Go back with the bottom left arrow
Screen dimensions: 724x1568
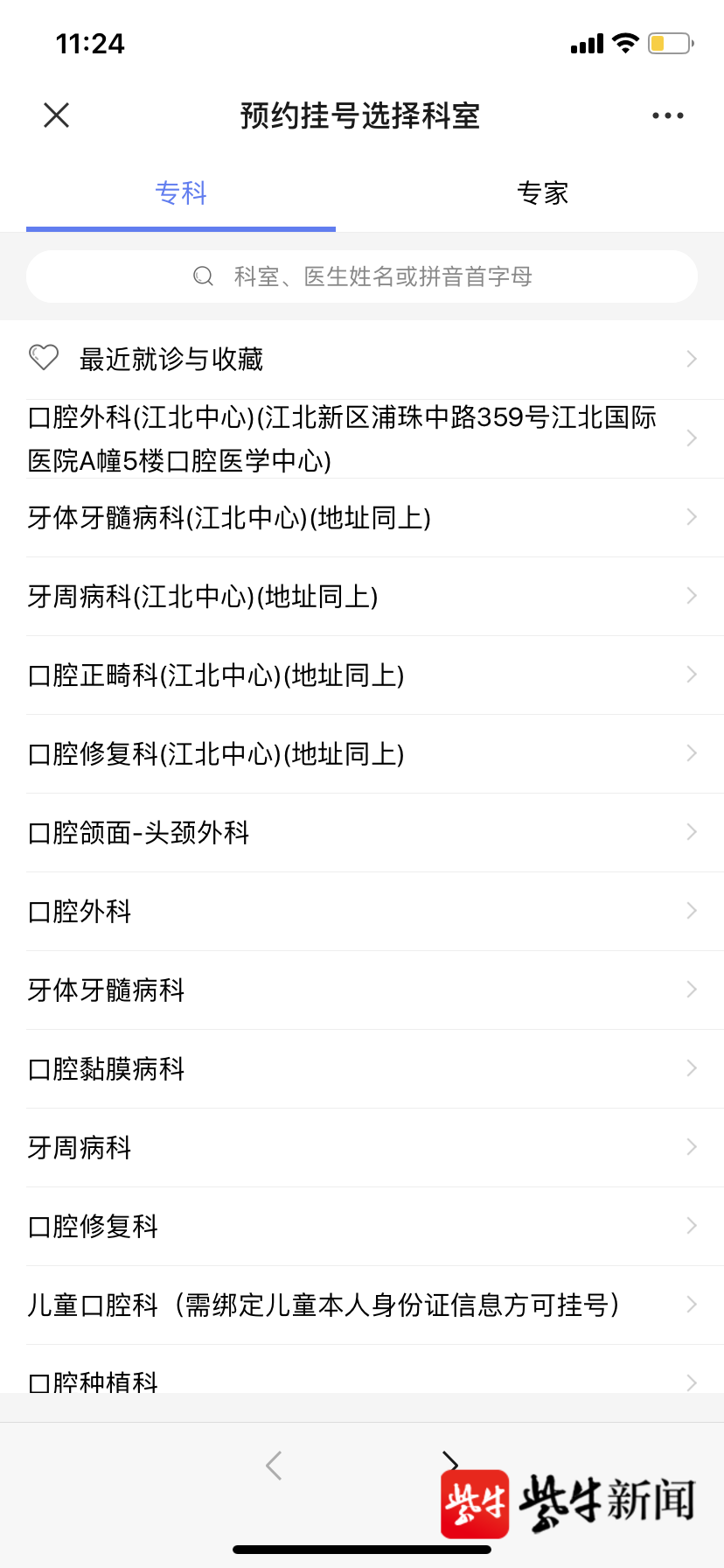click(274, 1465)
